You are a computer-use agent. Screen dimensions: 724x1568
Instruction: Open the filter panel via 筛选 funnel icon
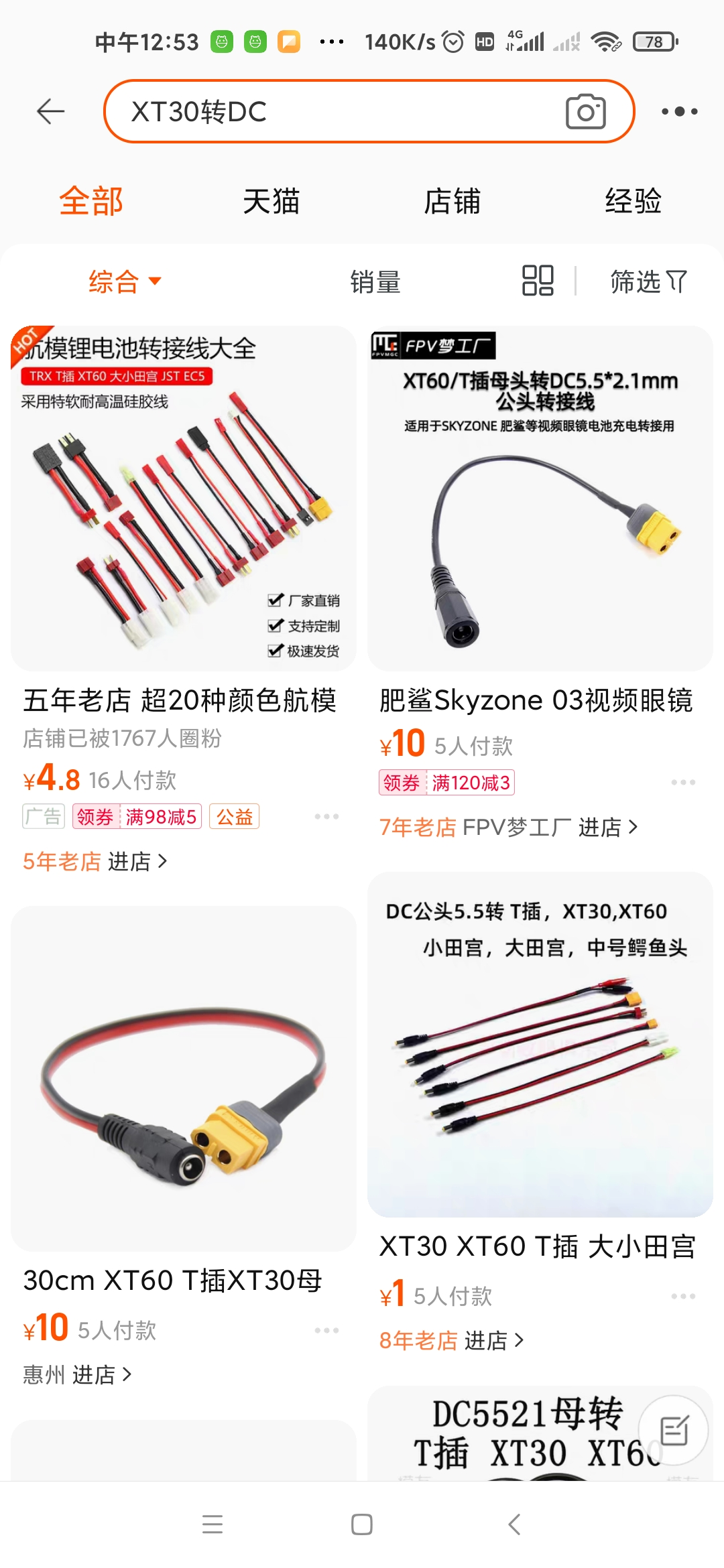coord(647,281)
